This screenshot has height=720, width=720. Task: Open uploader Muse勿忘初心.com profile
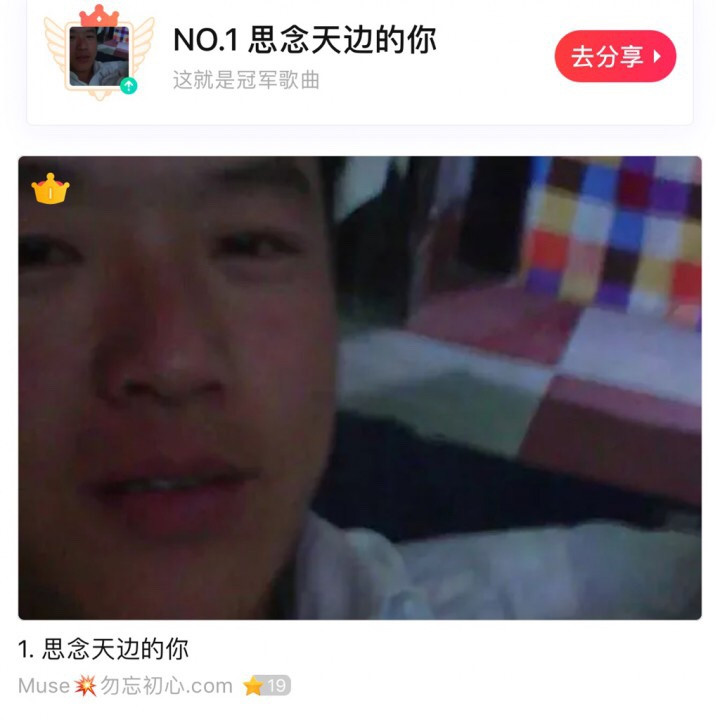125,686
